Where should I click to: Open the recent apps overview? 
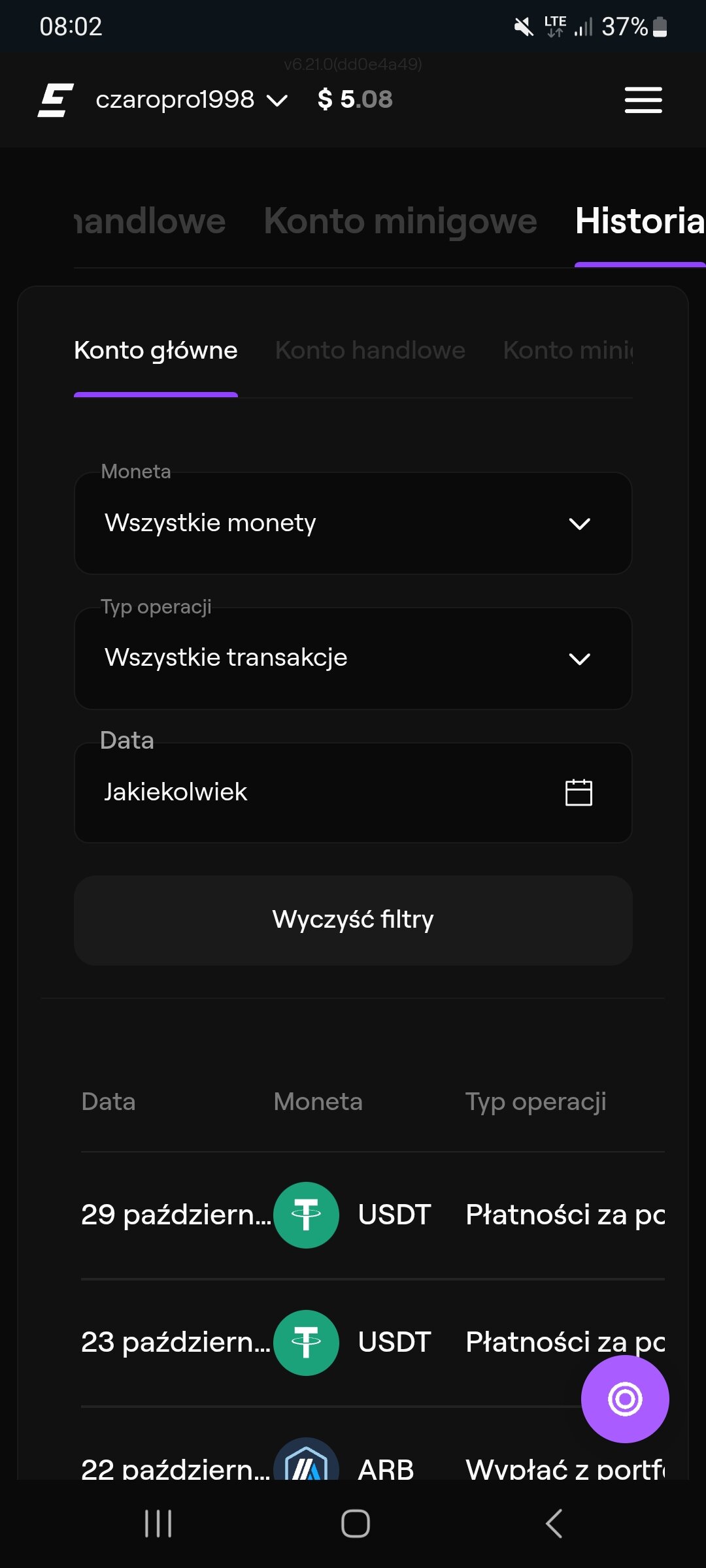pos(158,1524)
